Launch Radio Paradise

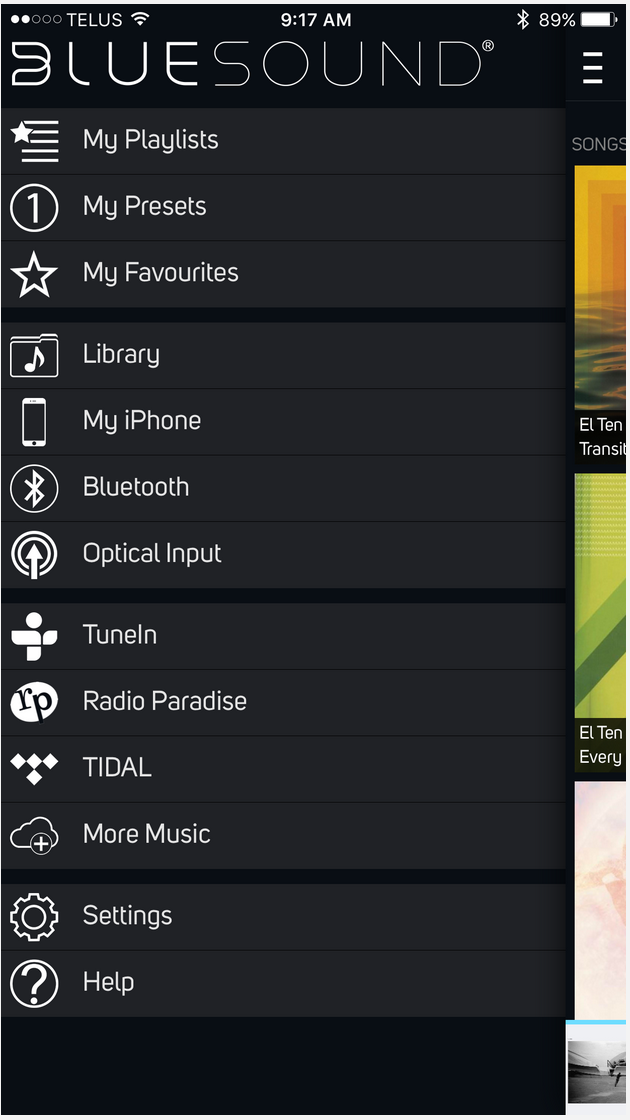click(x=165, y=702)
